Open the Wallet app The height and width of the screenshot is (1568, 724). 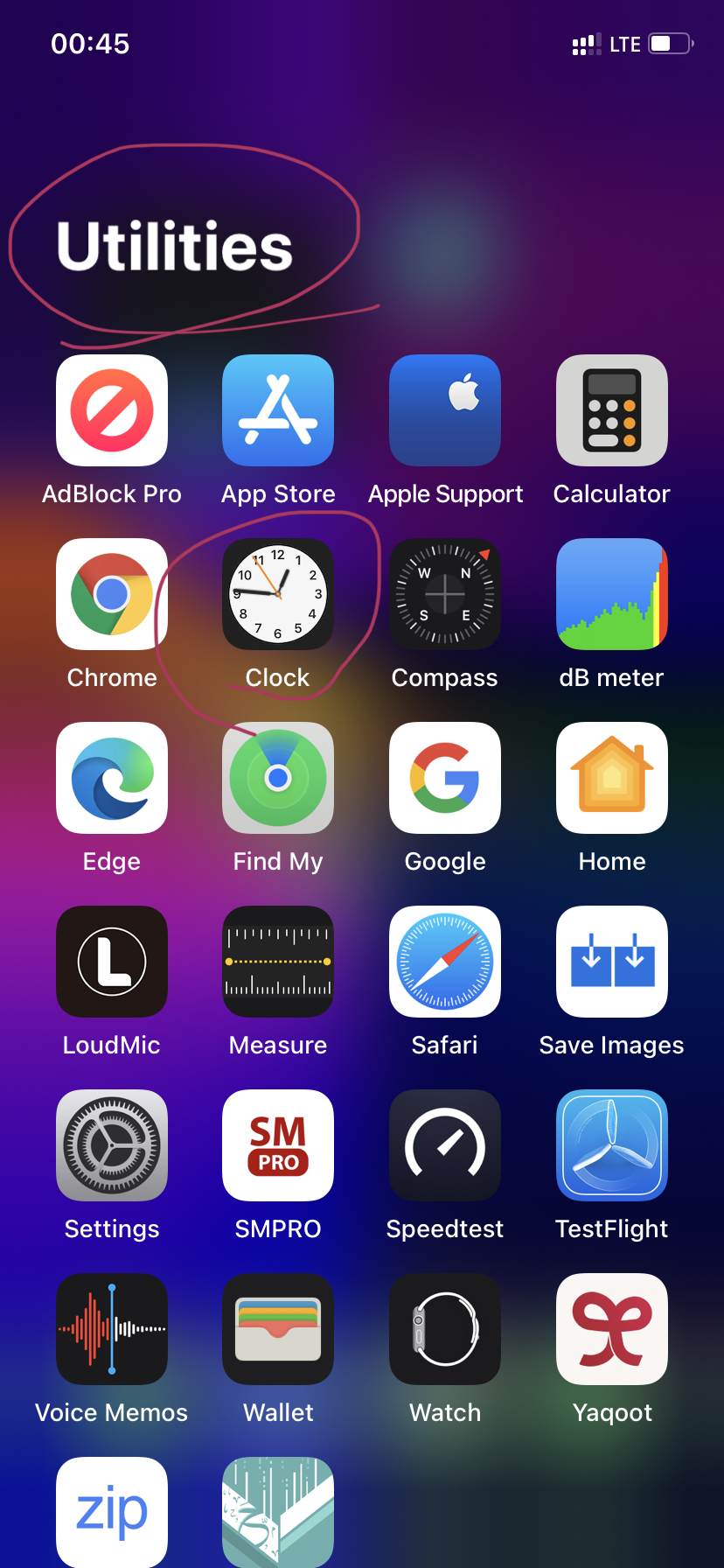coord(278,1329)
